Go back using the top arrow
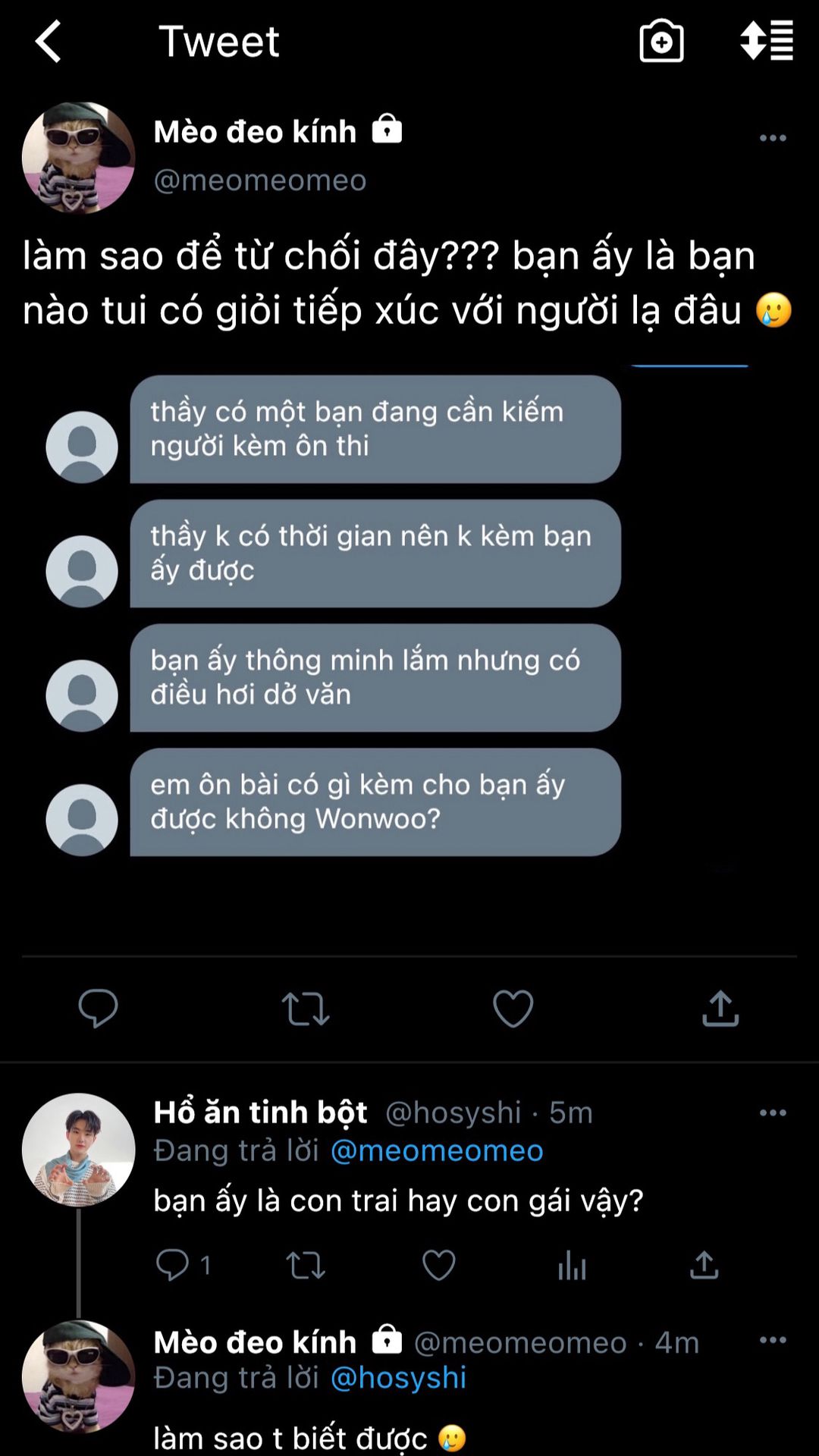The height and width of the screenshot is (1456, 819). click(48, 41)
